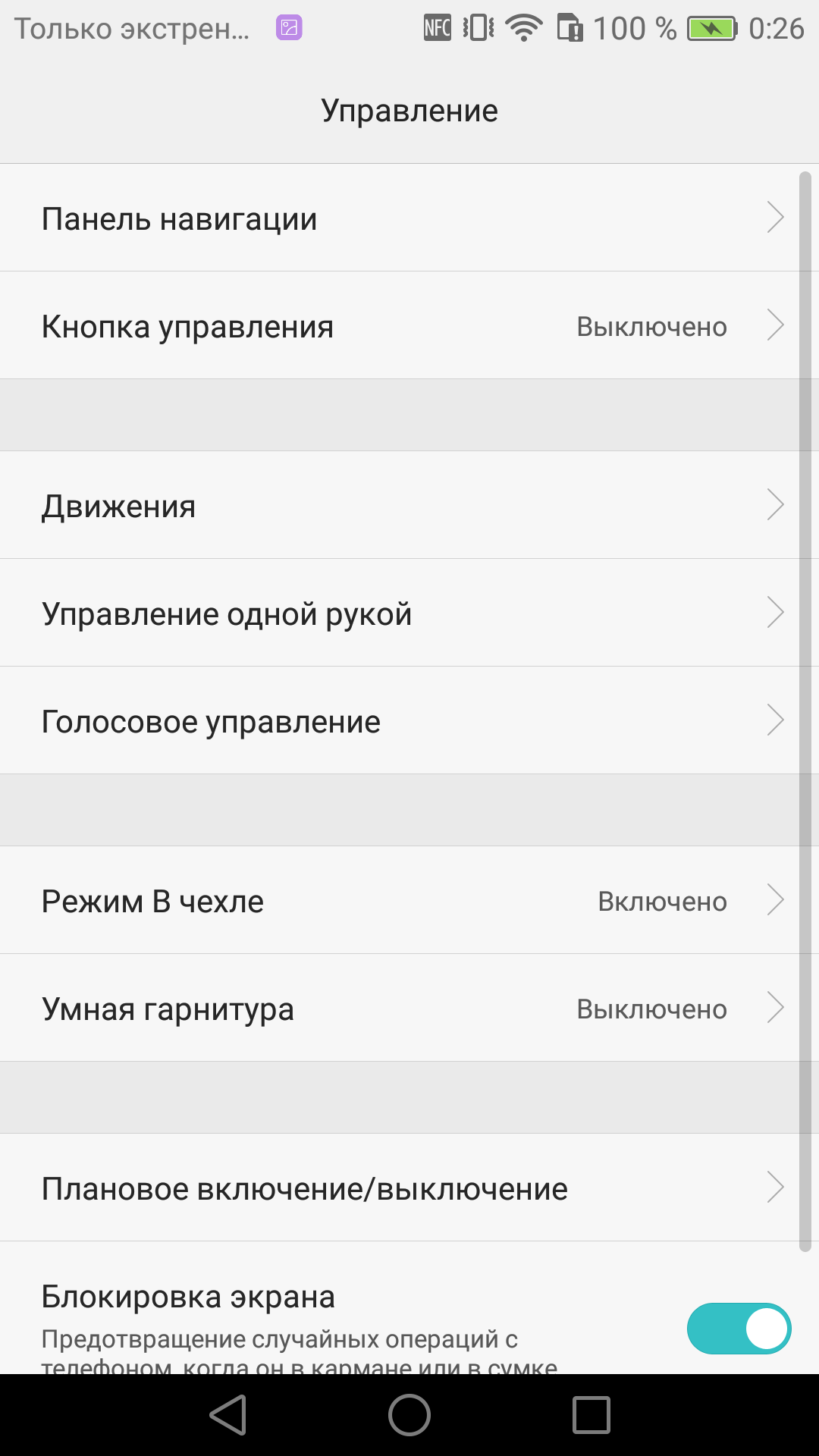Go back with the navigation bar arrow
The height and width of the screenshot is (1456, 819).
pos(228,1415)
